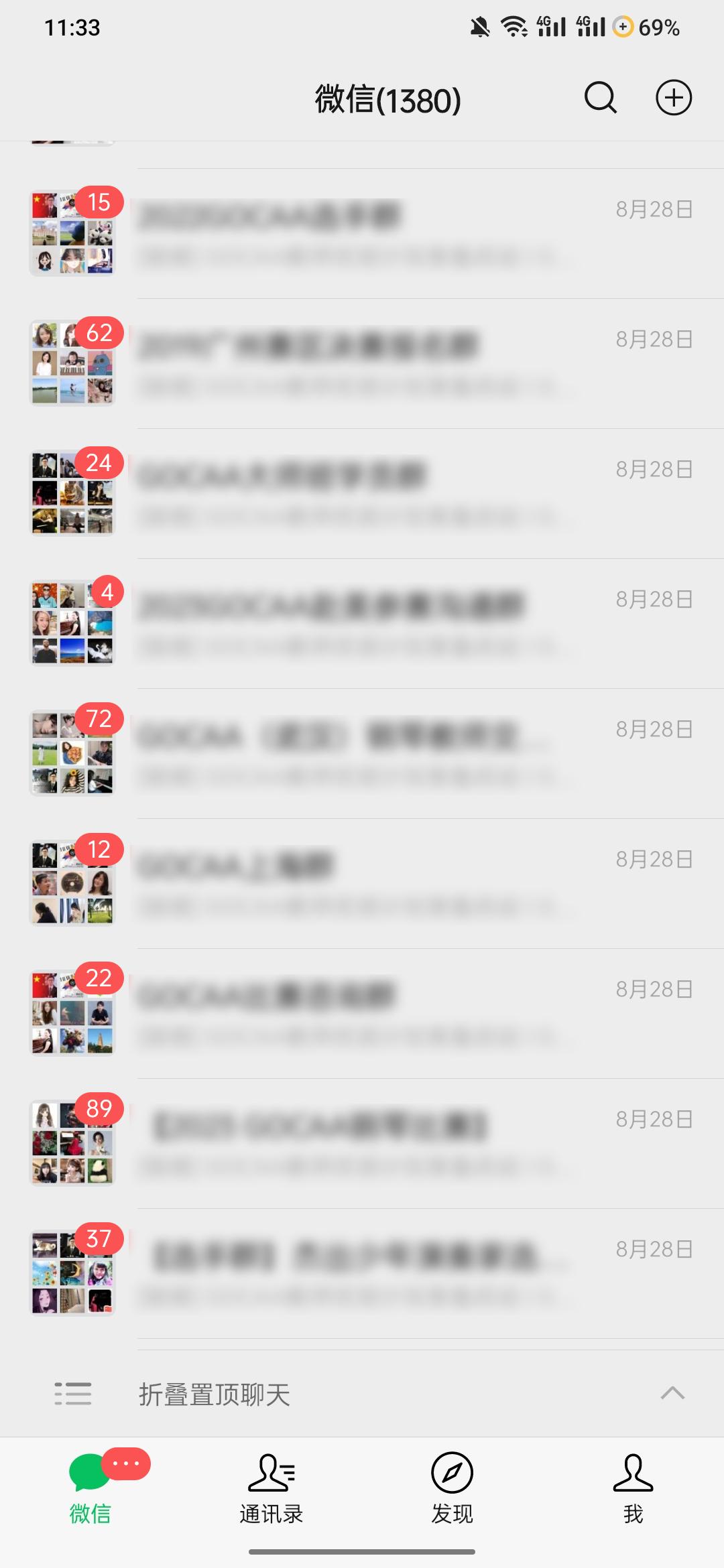
Task: Open the search magnifier icon
Action: click(600, 98)
